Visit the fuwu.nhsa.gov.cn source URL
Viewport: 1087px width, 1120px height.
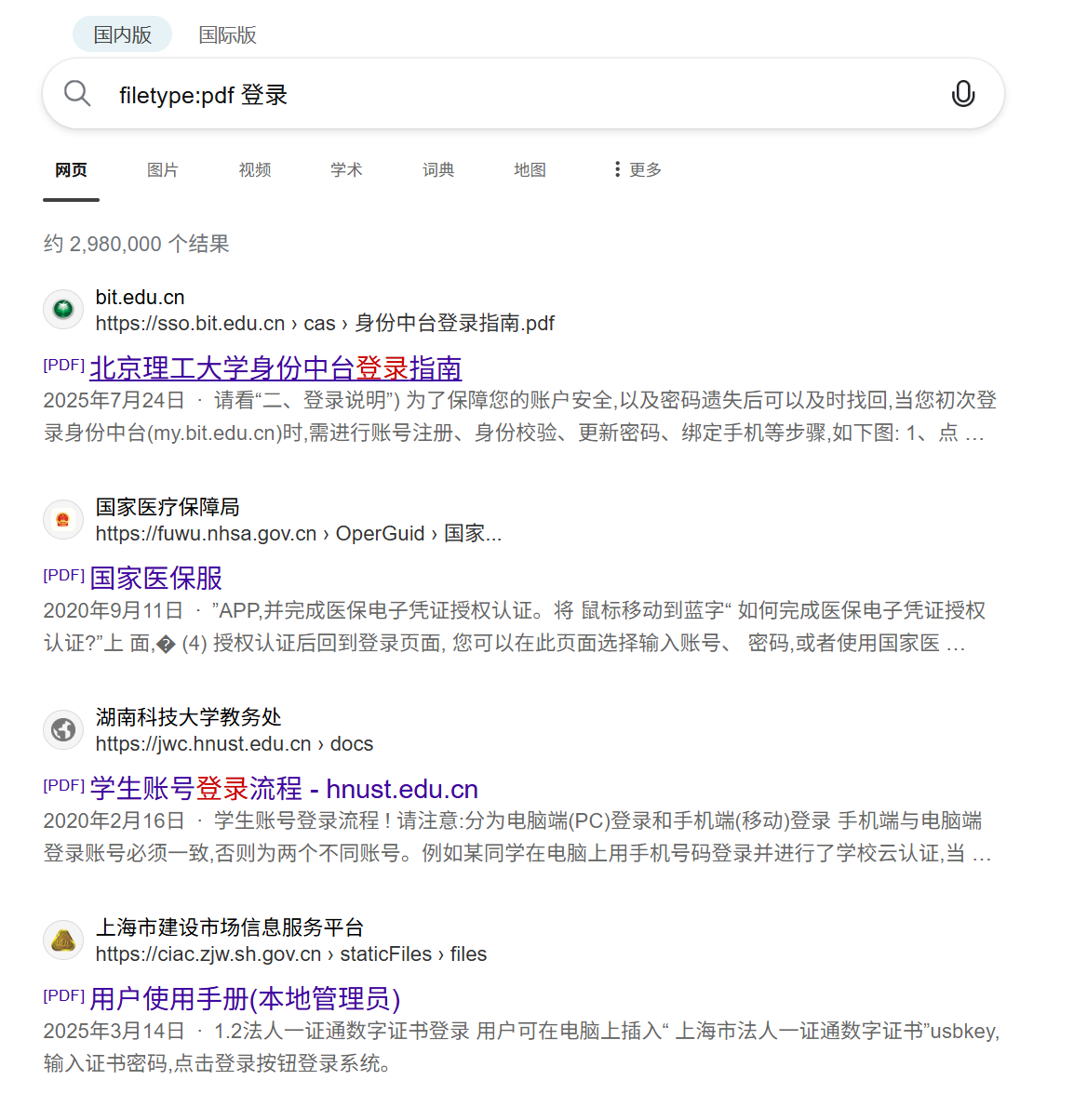[x=298, y=534]
